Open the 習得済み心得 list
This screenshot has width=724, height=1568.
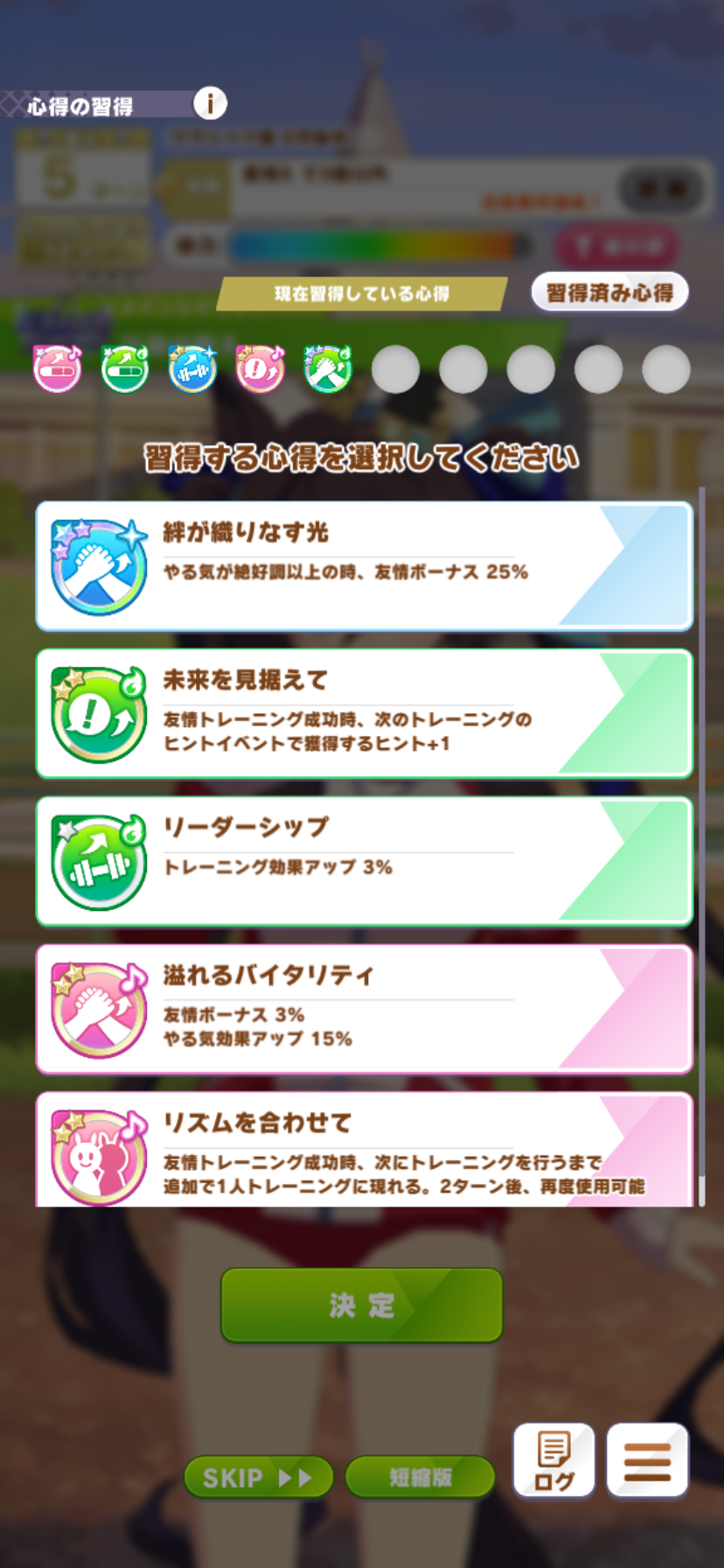coord(609,292)
